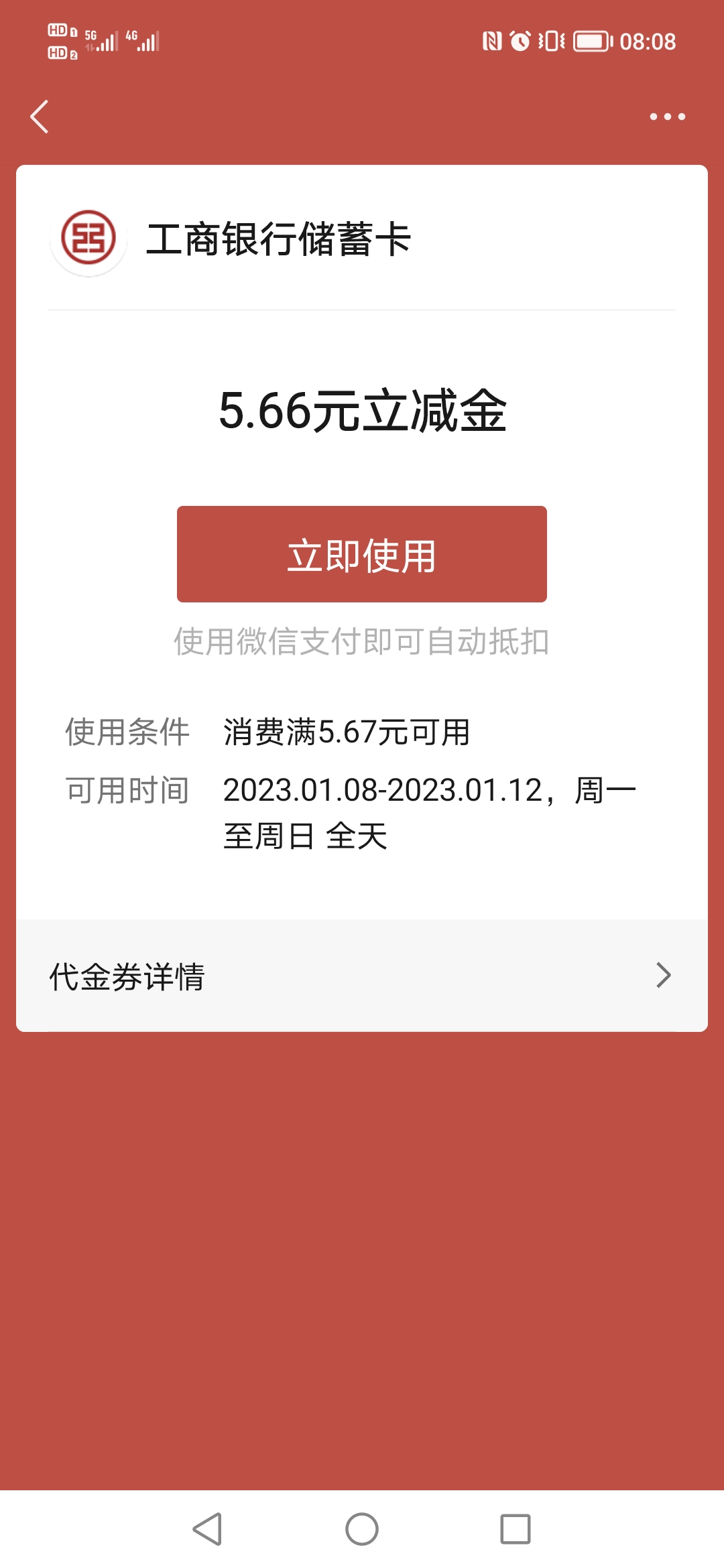This screenshot has width=724, height=1568.
Task: Open the three-dot overflow menu
Action: (x=667, y=117)
